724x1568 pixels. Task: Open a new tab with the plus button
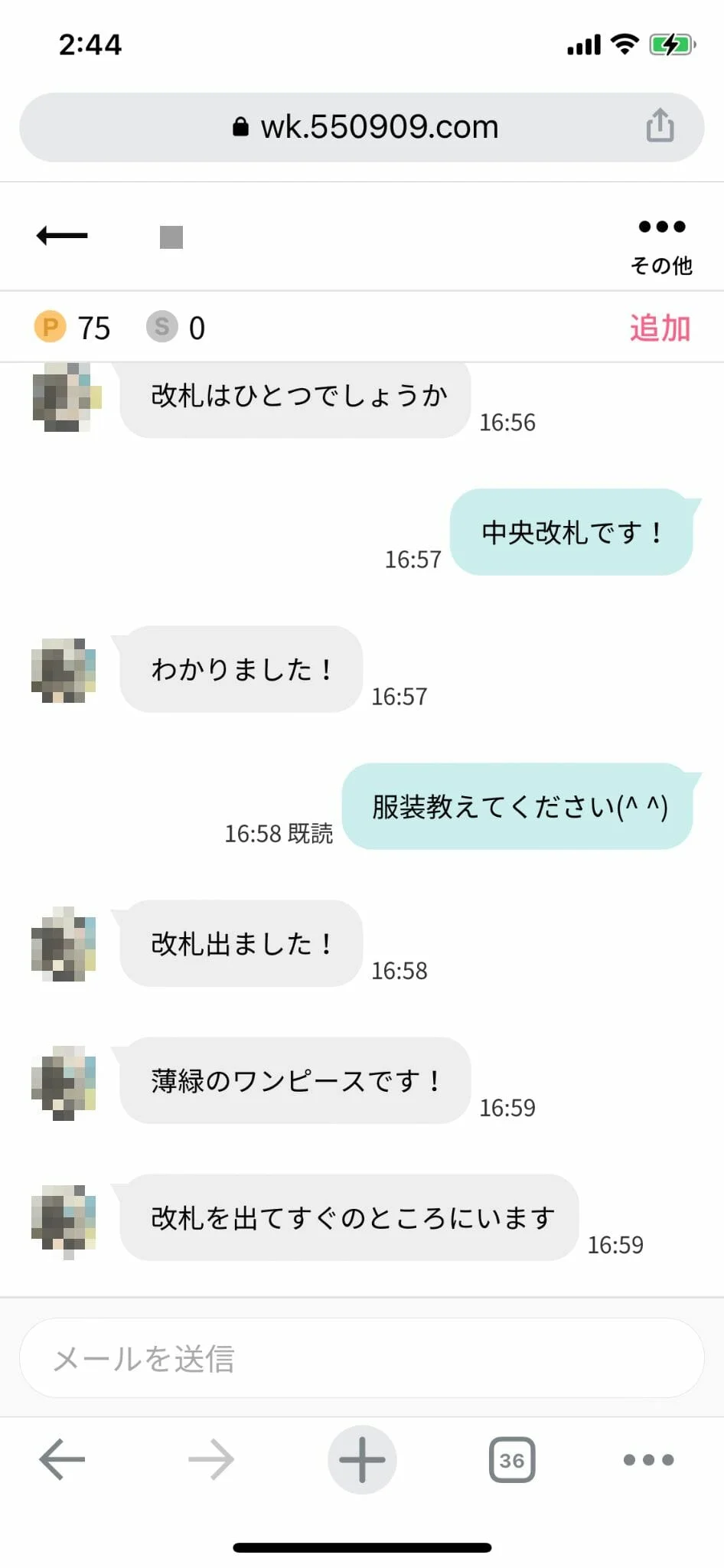pyautogui.click(x=362, y=1459)
